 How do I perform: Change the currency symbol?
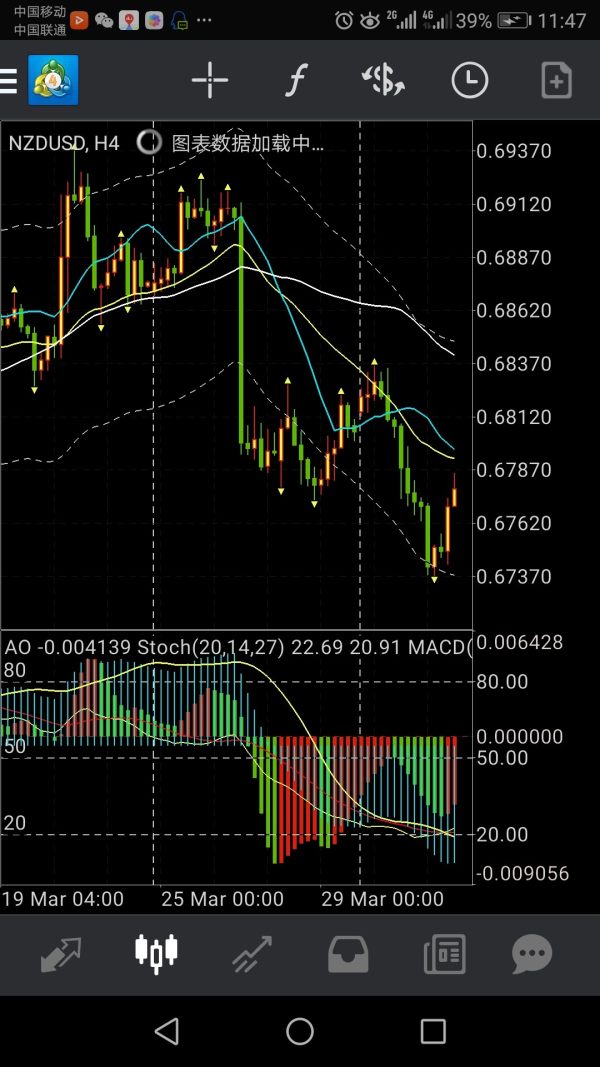[383, 81]
